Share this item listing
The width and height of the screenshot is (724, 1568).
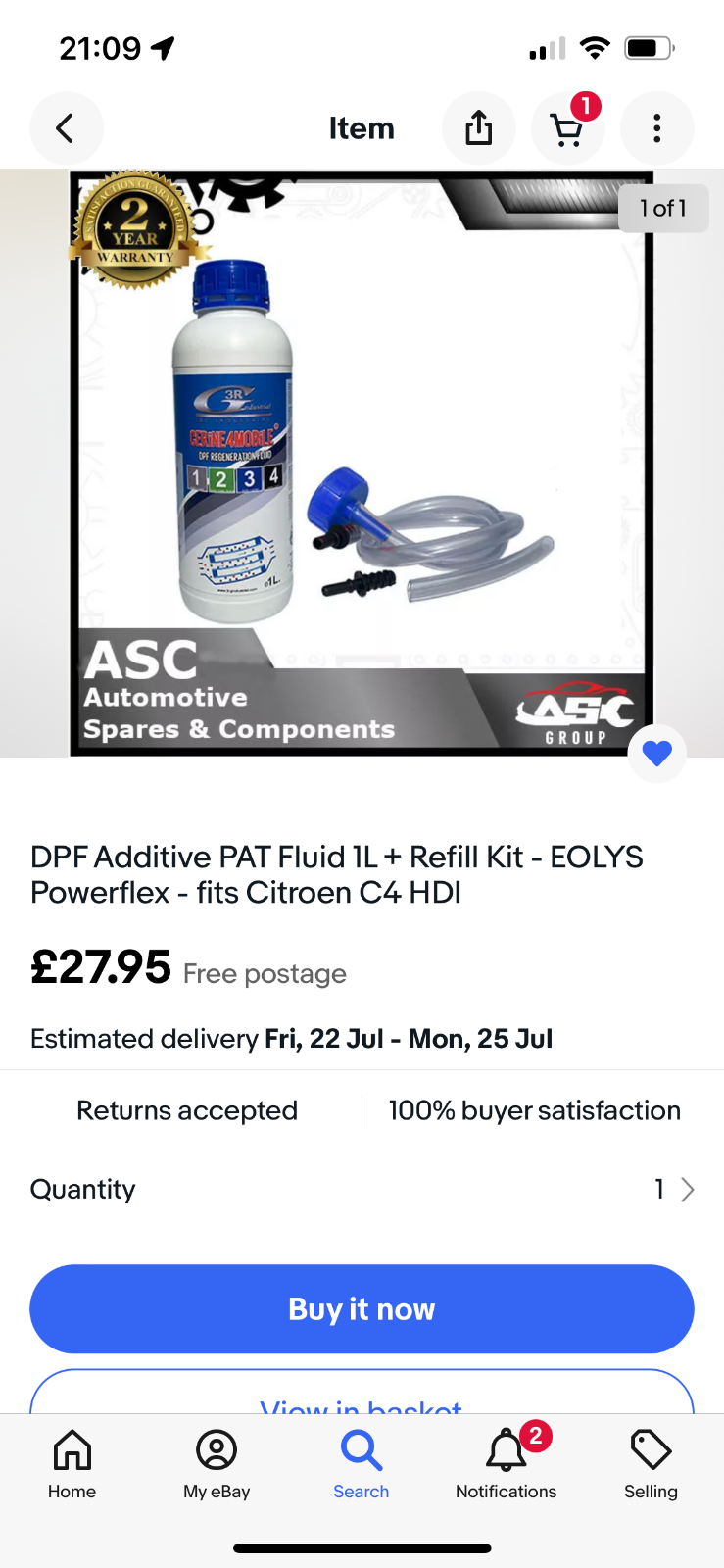[x=478, y=128]
